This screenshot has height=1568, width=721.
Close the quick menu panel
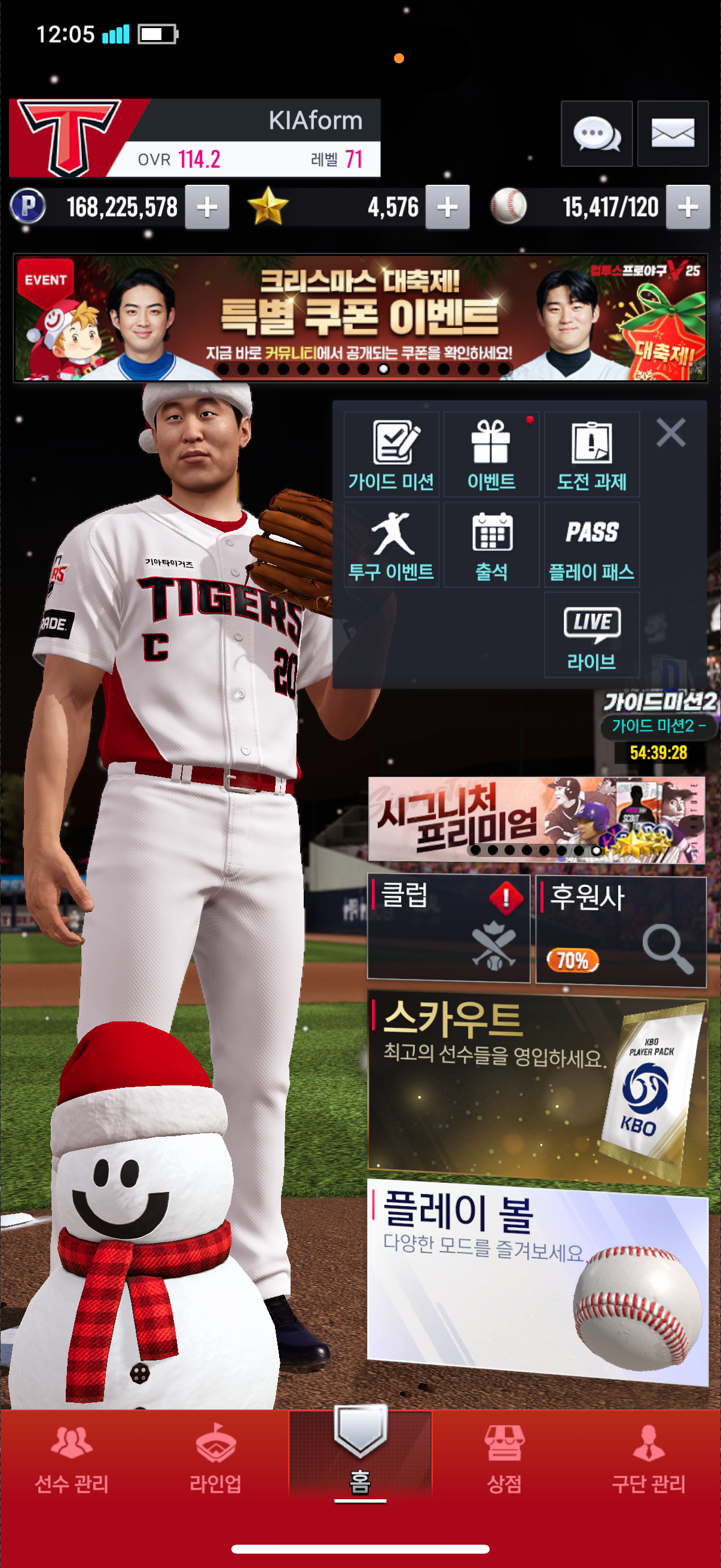(671, 433)
